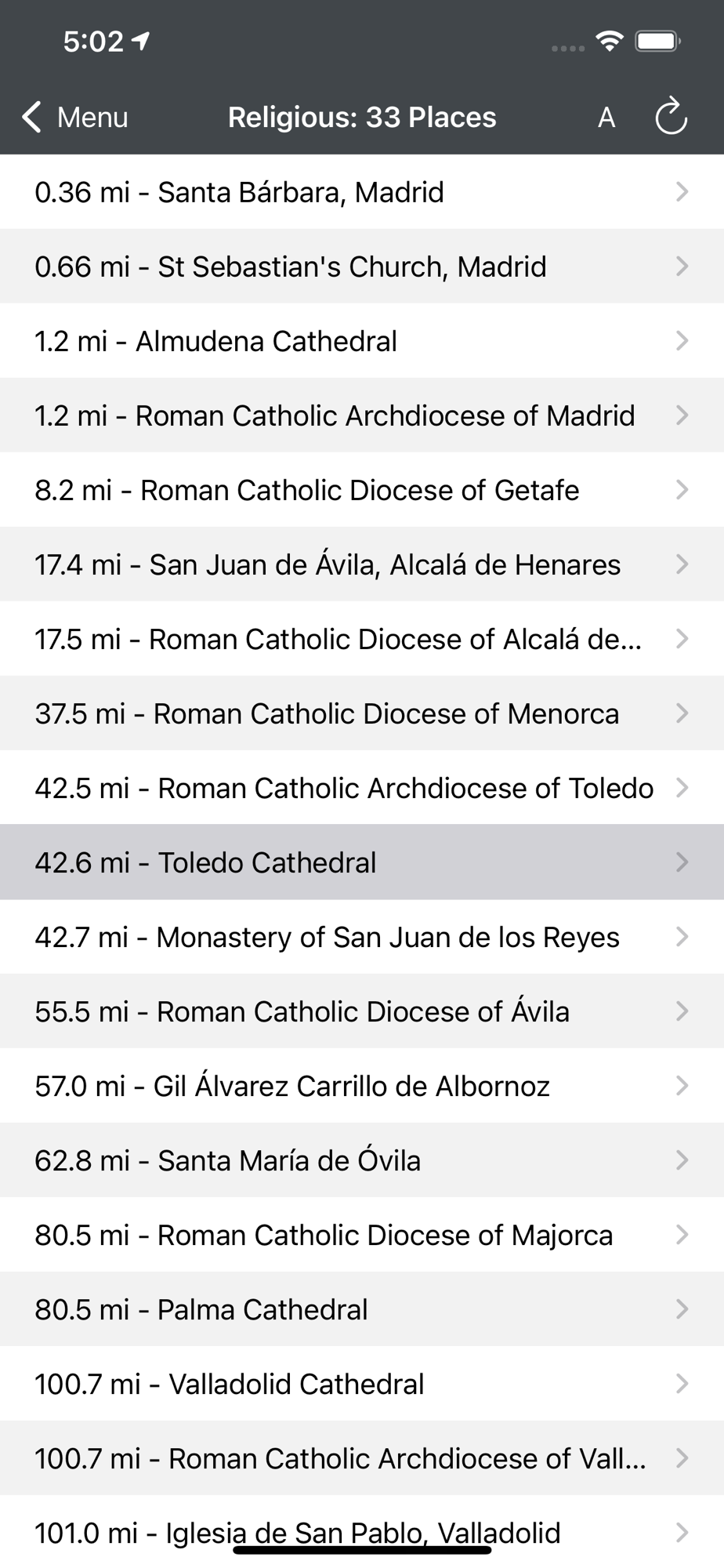View Gil Álvarez Carrillo de Albornoz
This screenshot has height=1568, width=724.
click(362, 1086)
